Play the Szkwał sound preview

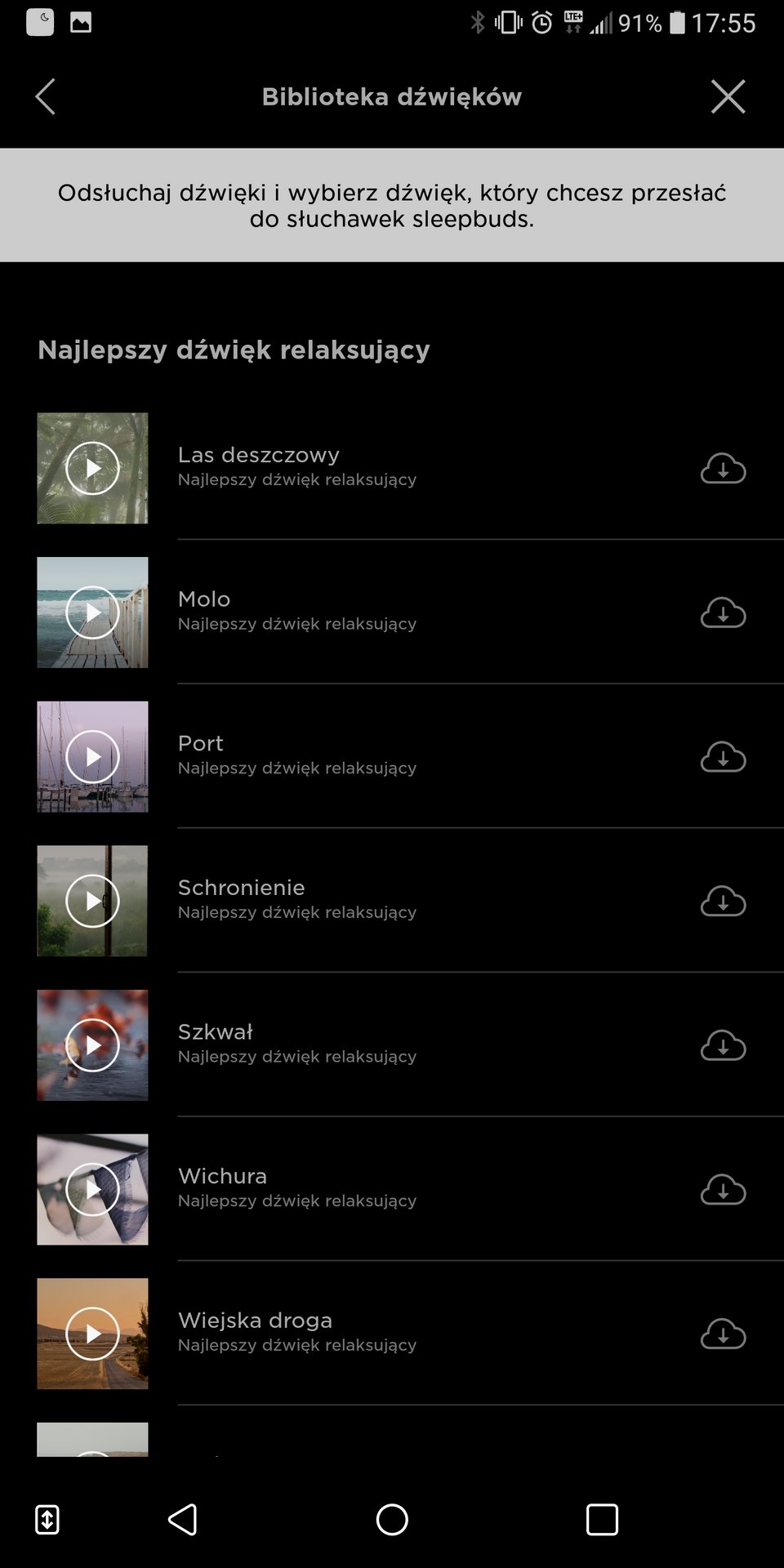(92, 1045)
